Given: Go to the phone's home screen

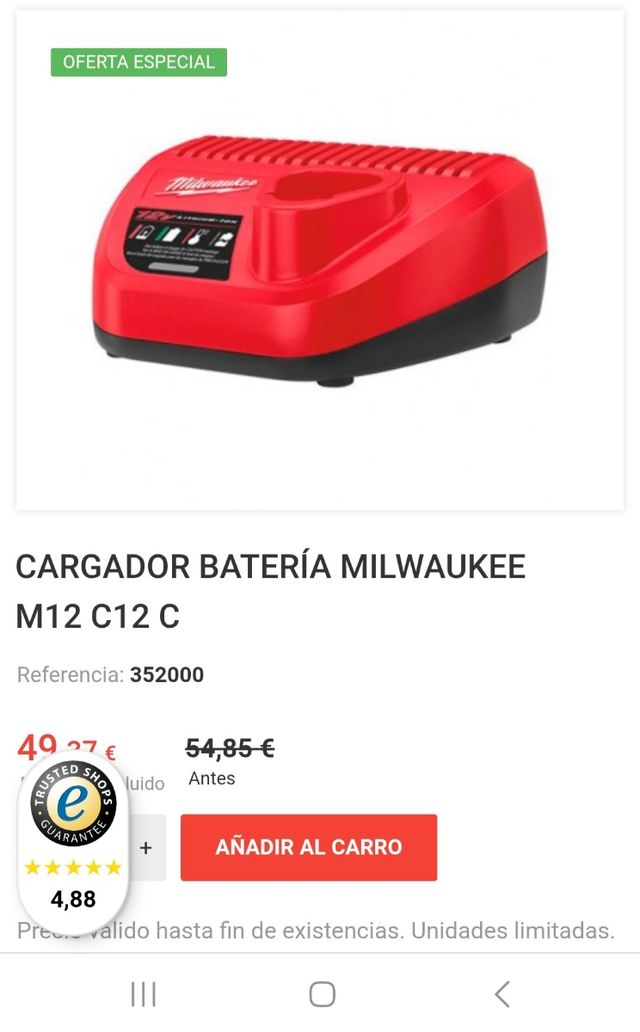Looking at the screenshot, I should [x=321, y=993].
